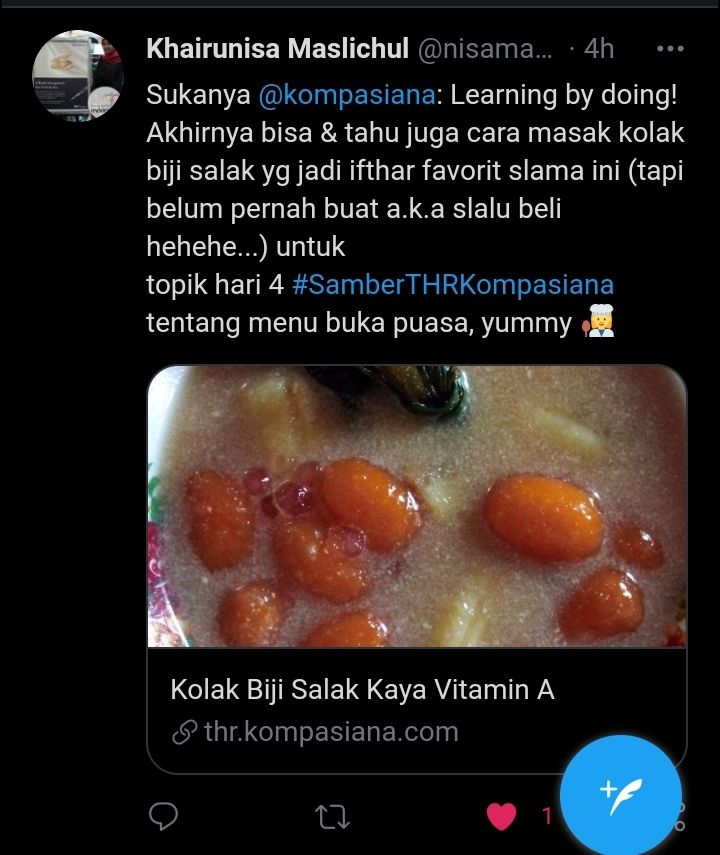Image resolution: width=720 pixels, height=855 pixels.
Task: Open Khairunisa Maslichul's profile picture
Action: (x=77, y=77)
